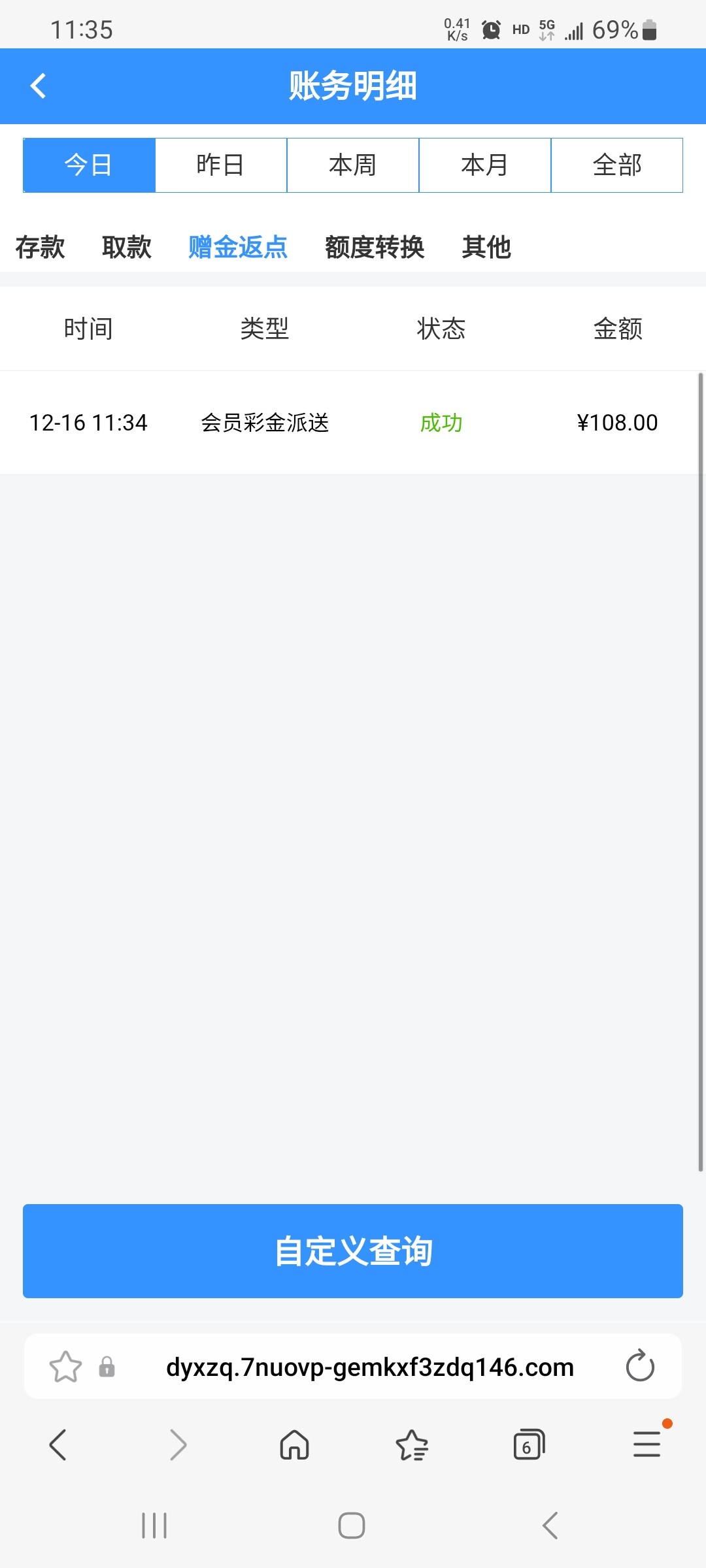Image resolution: width=706 pixels, height=1568 pixels.
Task: Switch to 额度转换 tab
Action: 375,247
